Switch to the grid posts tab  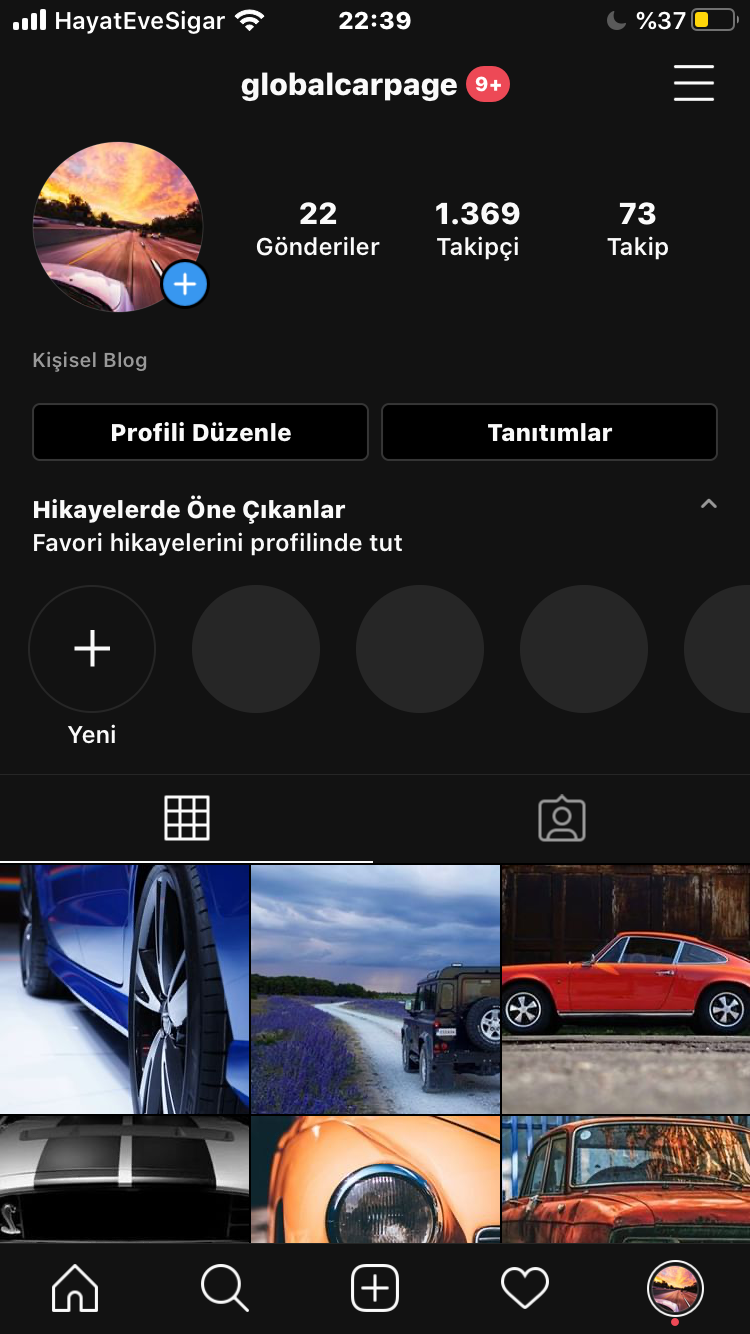pyautogui.click(x=187, y=818)
